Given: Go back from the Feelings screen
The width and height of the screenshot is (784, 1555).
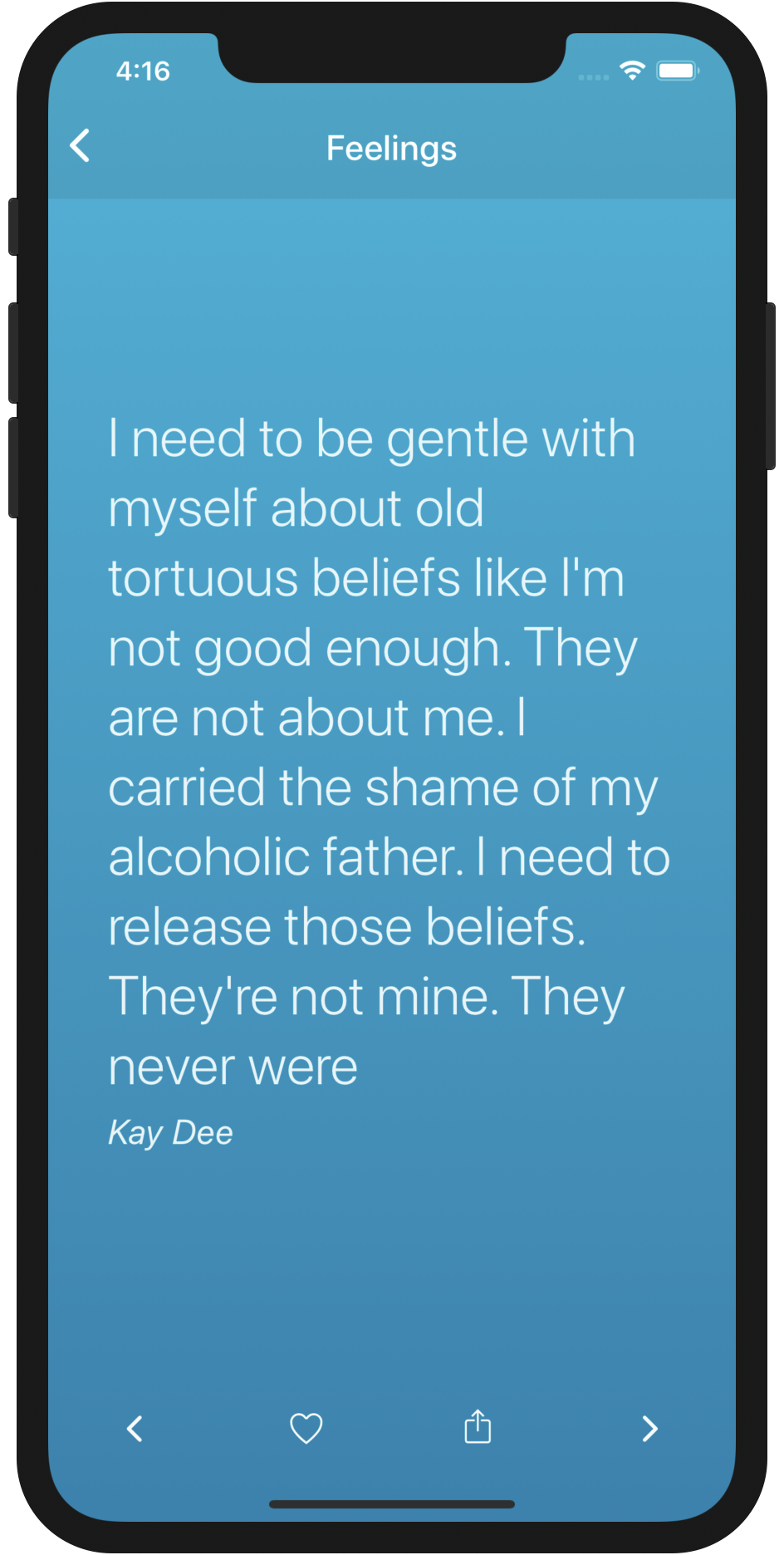Looking at the screenshot, I should (80, 146).
